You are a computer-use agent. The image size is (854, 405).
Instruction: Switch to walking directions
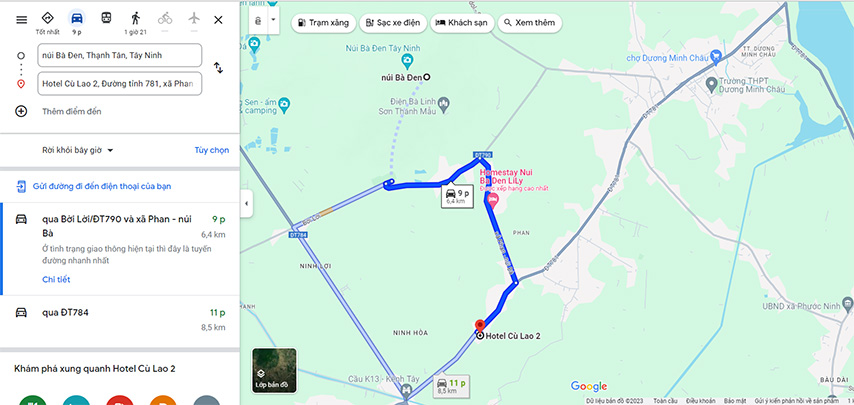point(135,20)
